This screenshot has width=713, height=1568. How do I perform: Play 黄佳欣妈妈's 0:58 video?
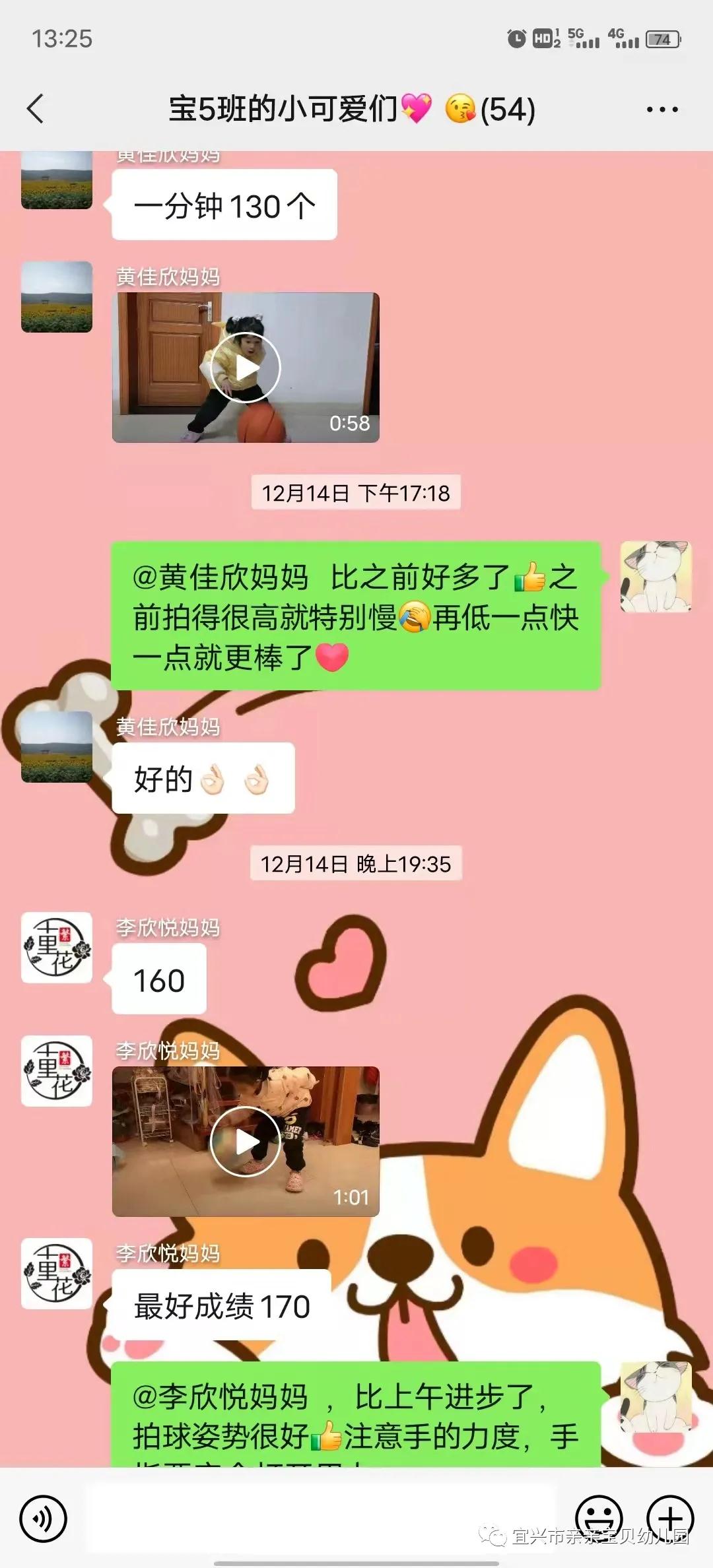point(246,368)
